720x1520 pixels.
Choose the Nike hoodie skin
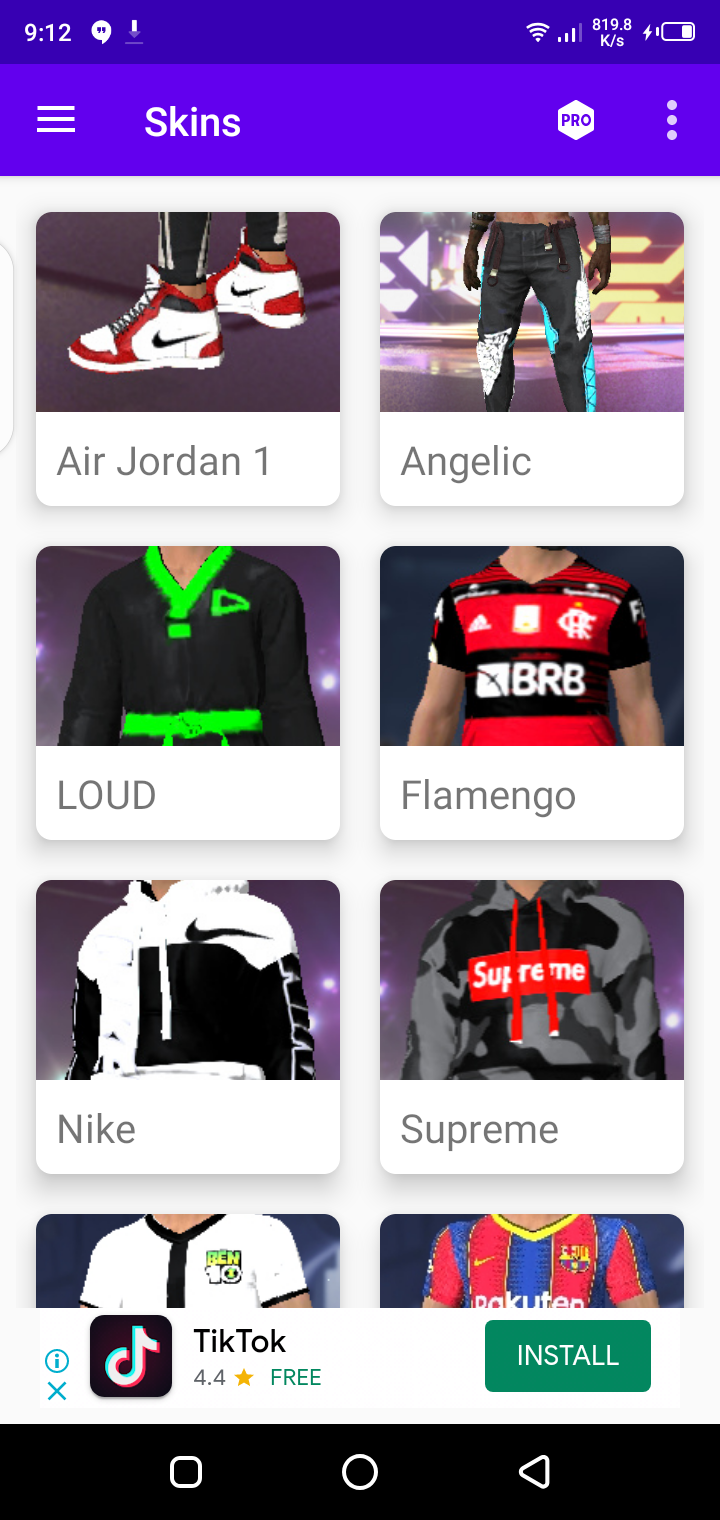(188, 1026)
